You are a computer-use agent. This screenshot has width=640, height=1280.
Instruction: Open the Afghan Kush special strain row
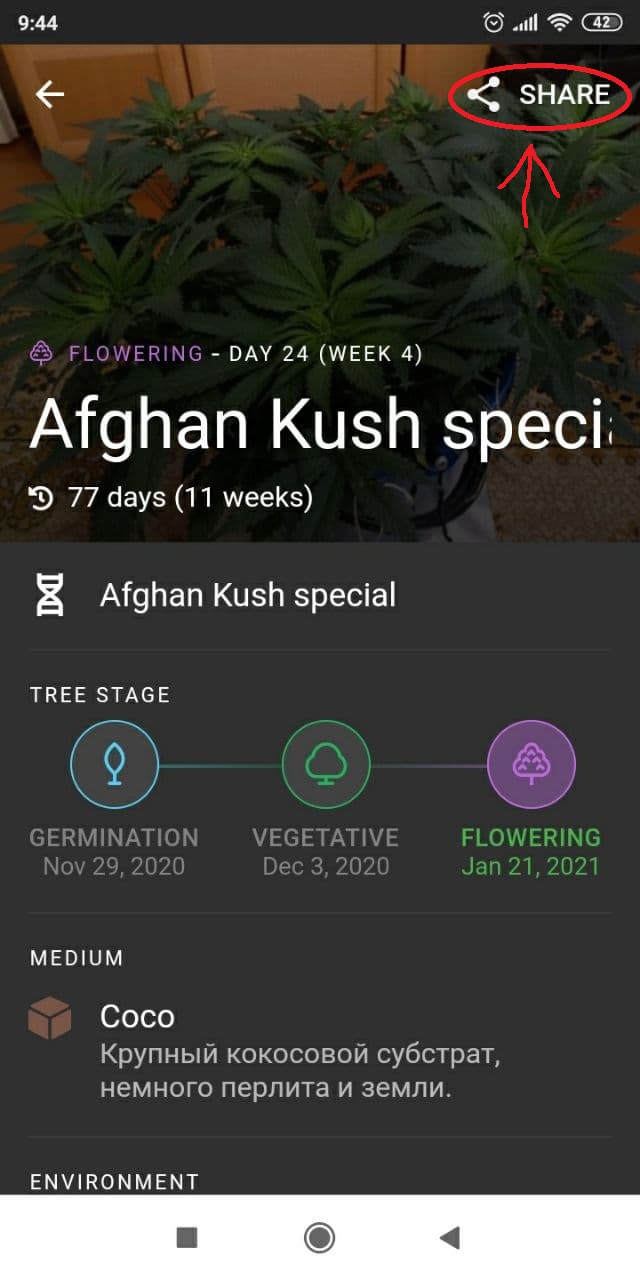click(x=320, y=596)
